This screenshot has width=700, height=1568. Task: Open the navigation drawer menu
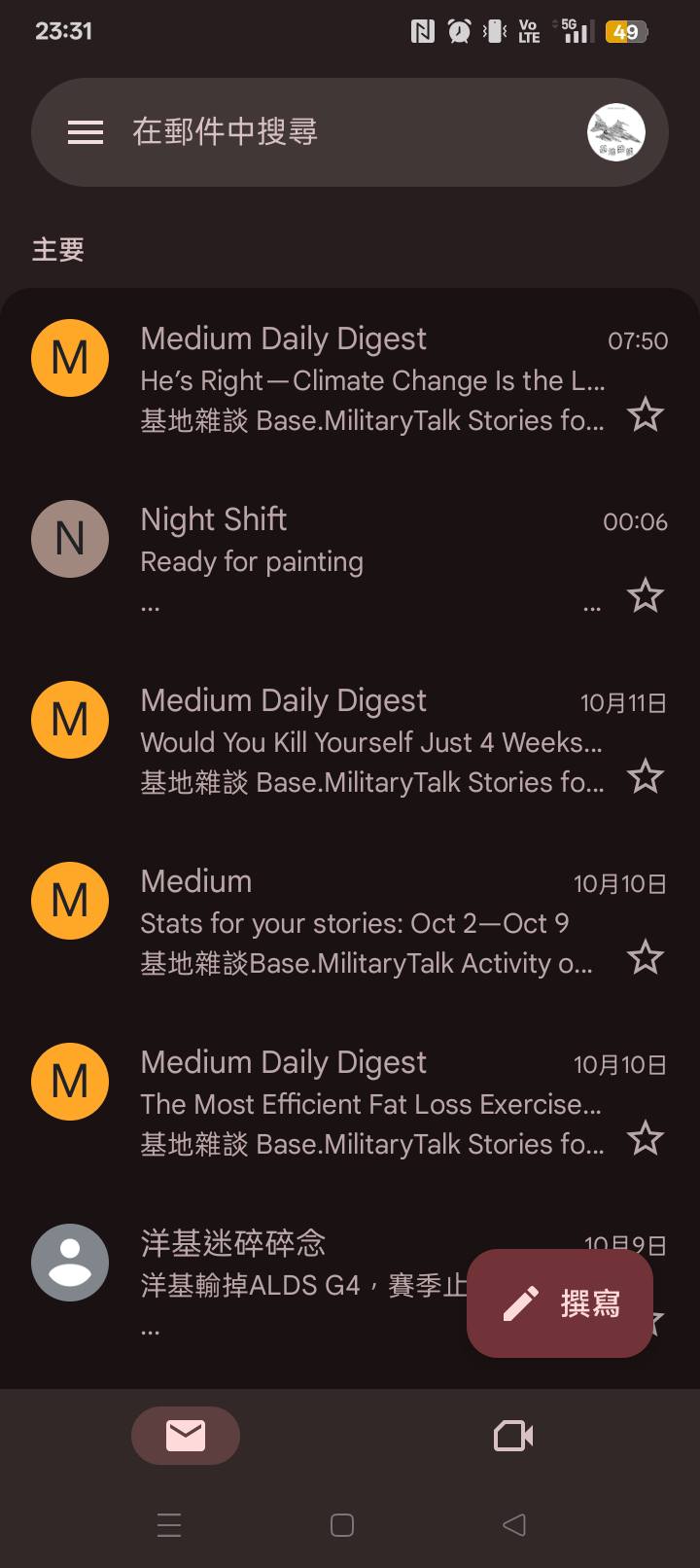click(x=86, y=132)
